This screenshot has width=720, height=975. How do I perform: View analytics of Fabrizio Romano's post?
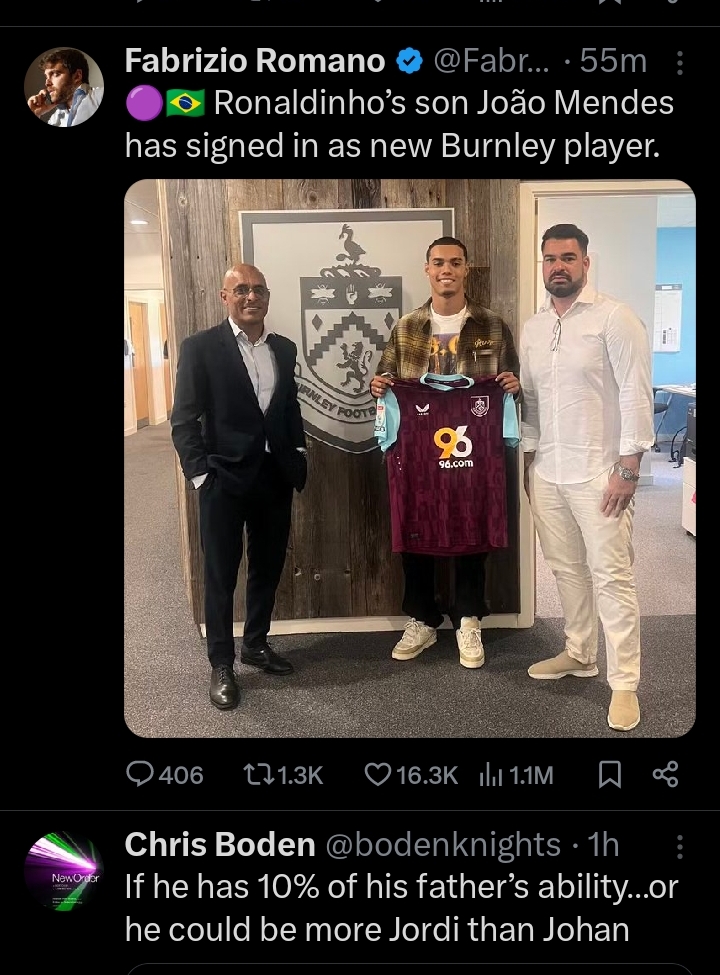(x=516, y=774)
